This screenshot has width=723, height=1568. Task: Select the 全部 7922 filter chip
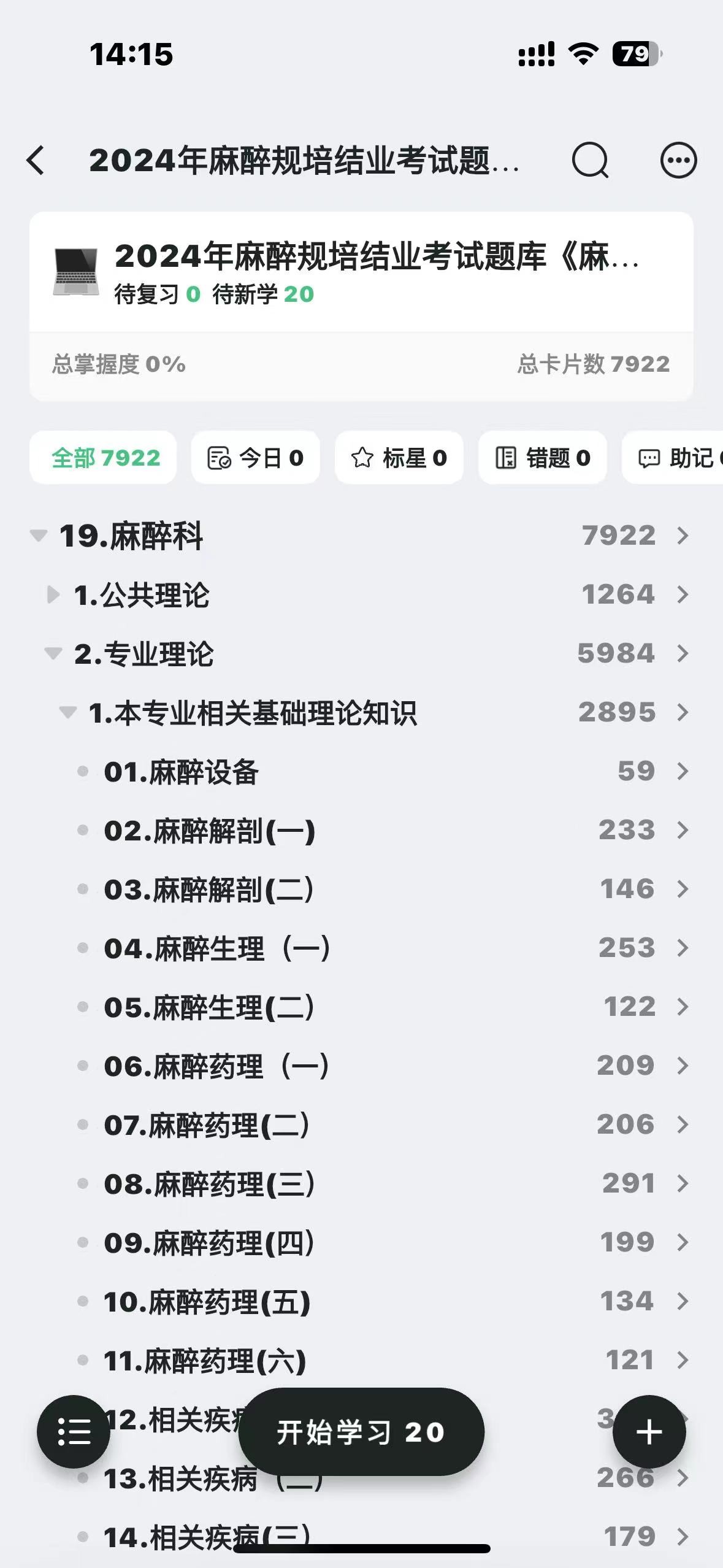point(103,458)
